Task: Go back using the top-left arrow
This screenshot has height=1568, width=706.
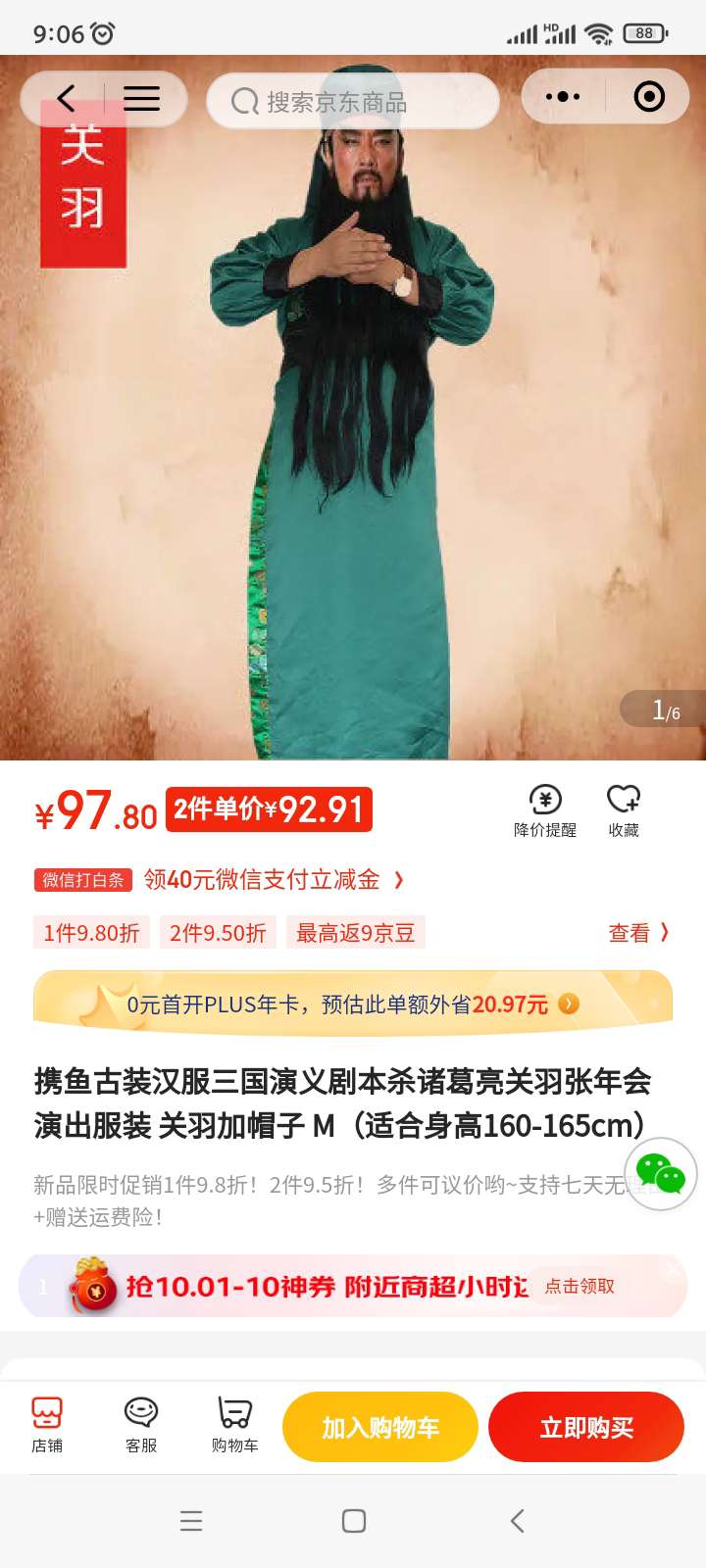Action: (66, 98)
